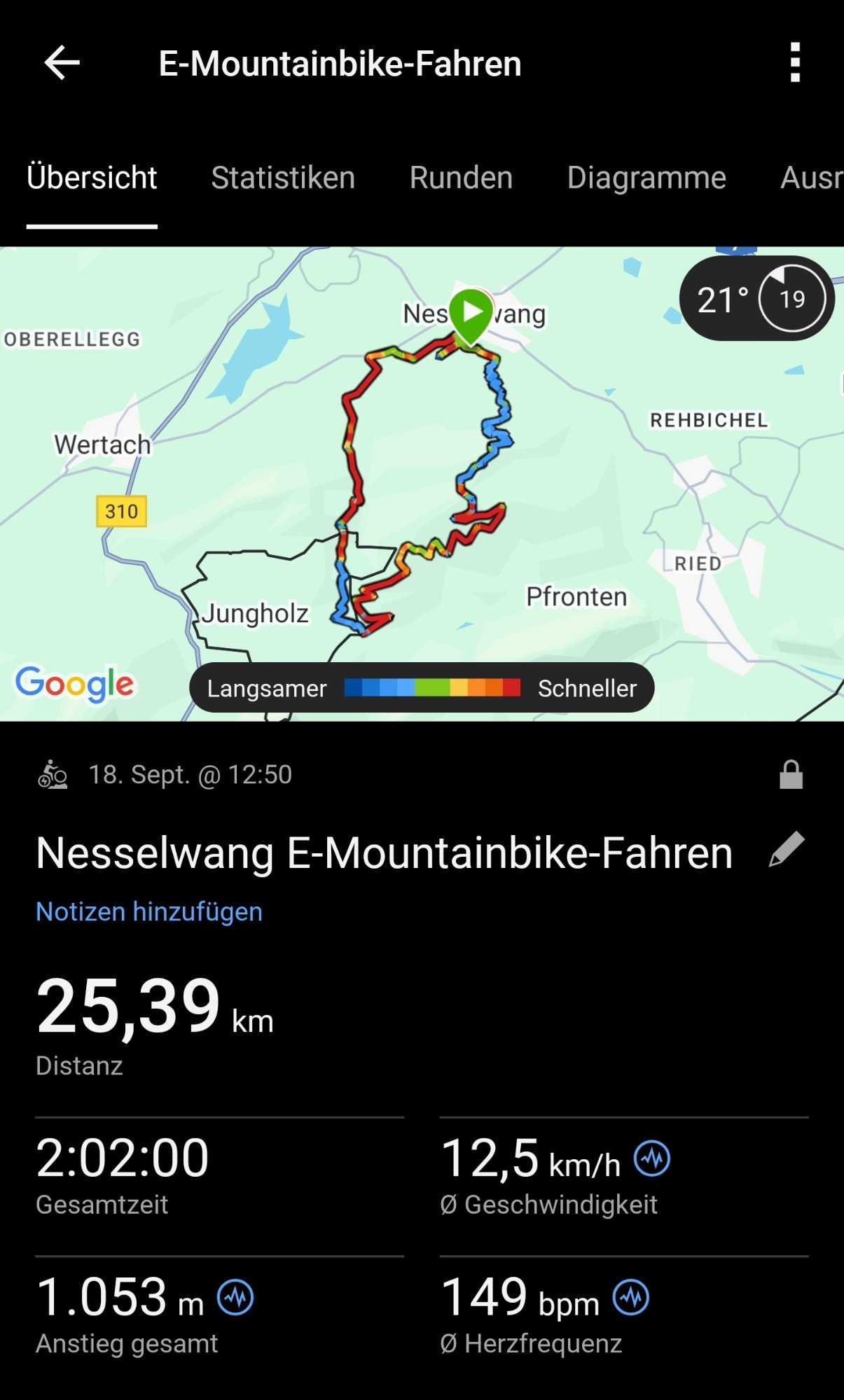The image size is (844, 1400).
Task: Open the elevation chart icon beside 1.053 m
Action: 235,1297
